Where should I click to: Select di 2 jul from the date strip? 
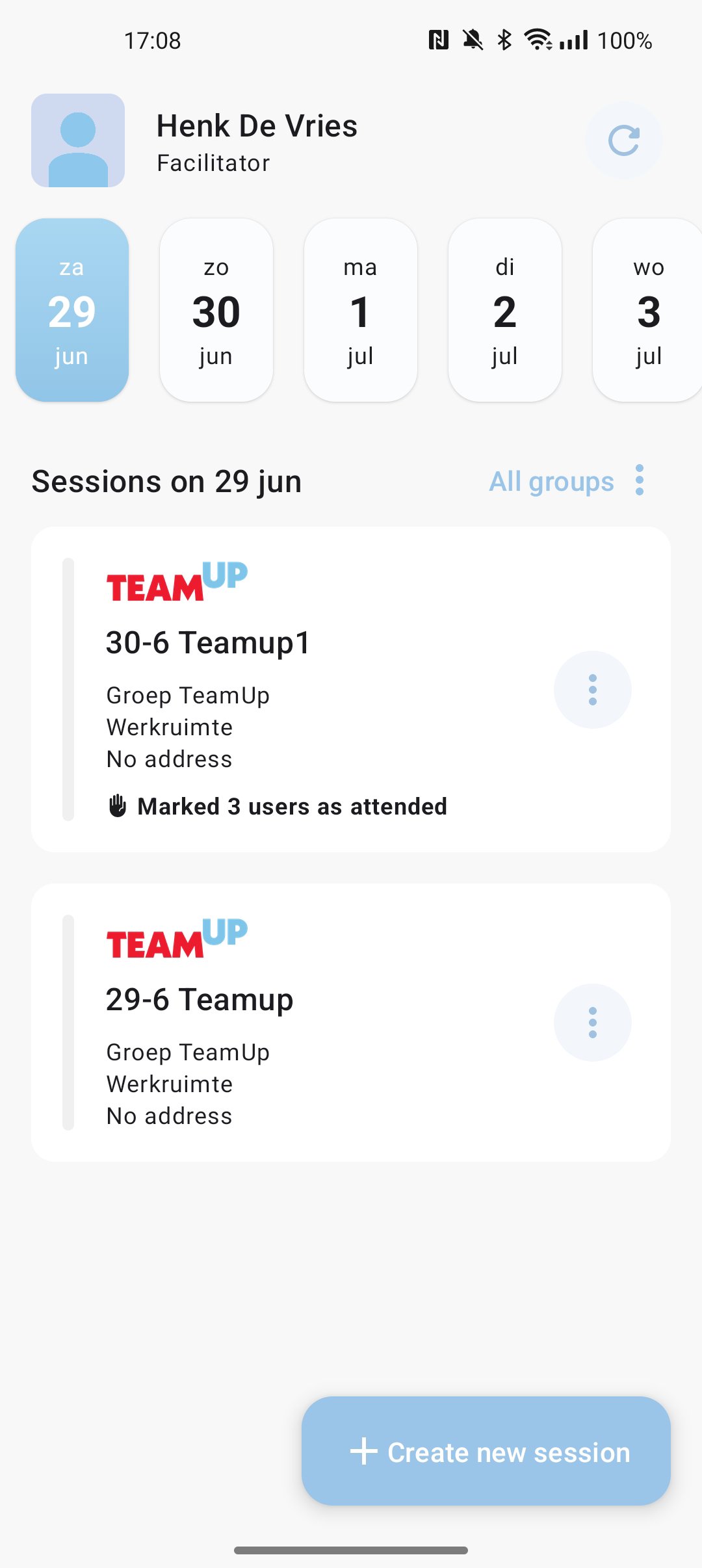coord(505,311)
